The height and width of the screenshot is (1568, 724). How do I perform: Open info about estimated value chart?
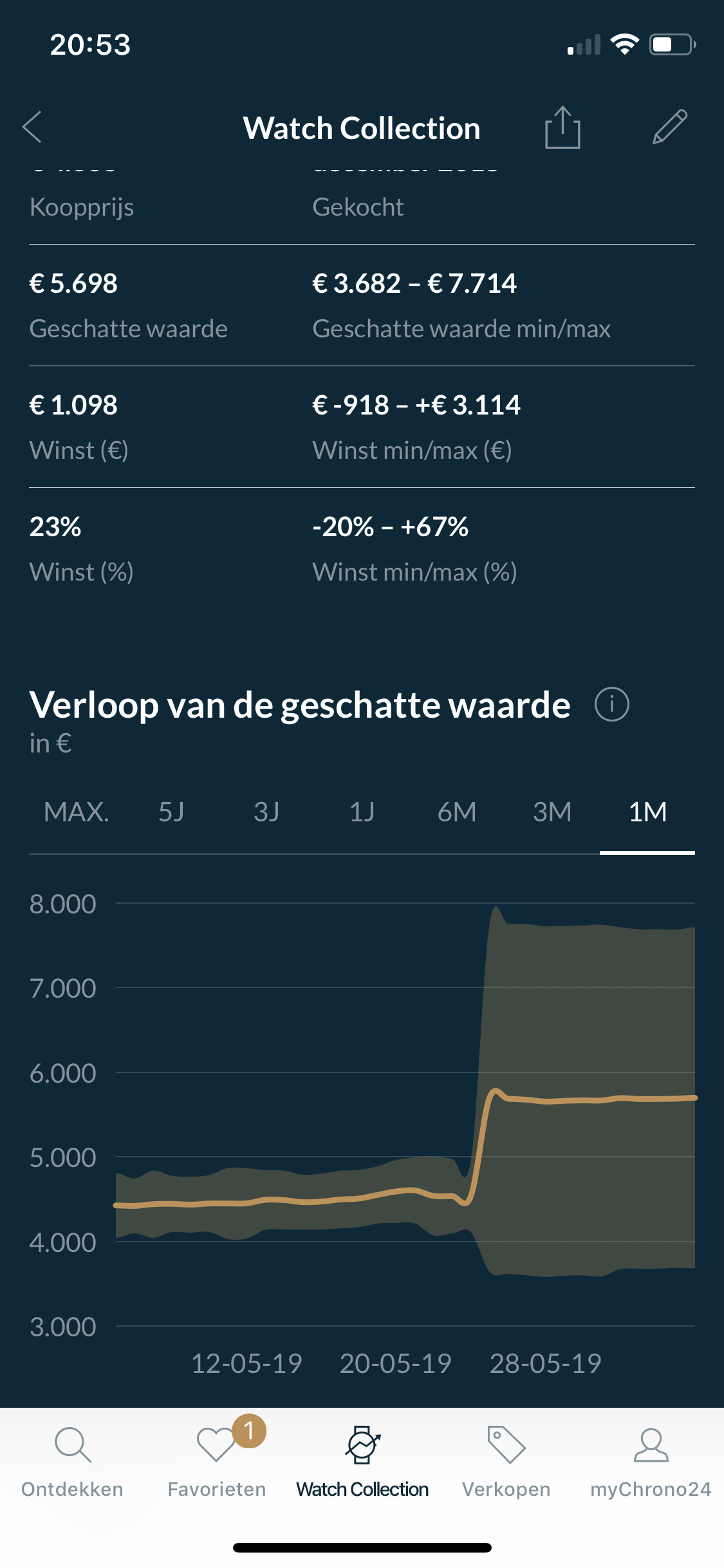(x=611, y=704)
